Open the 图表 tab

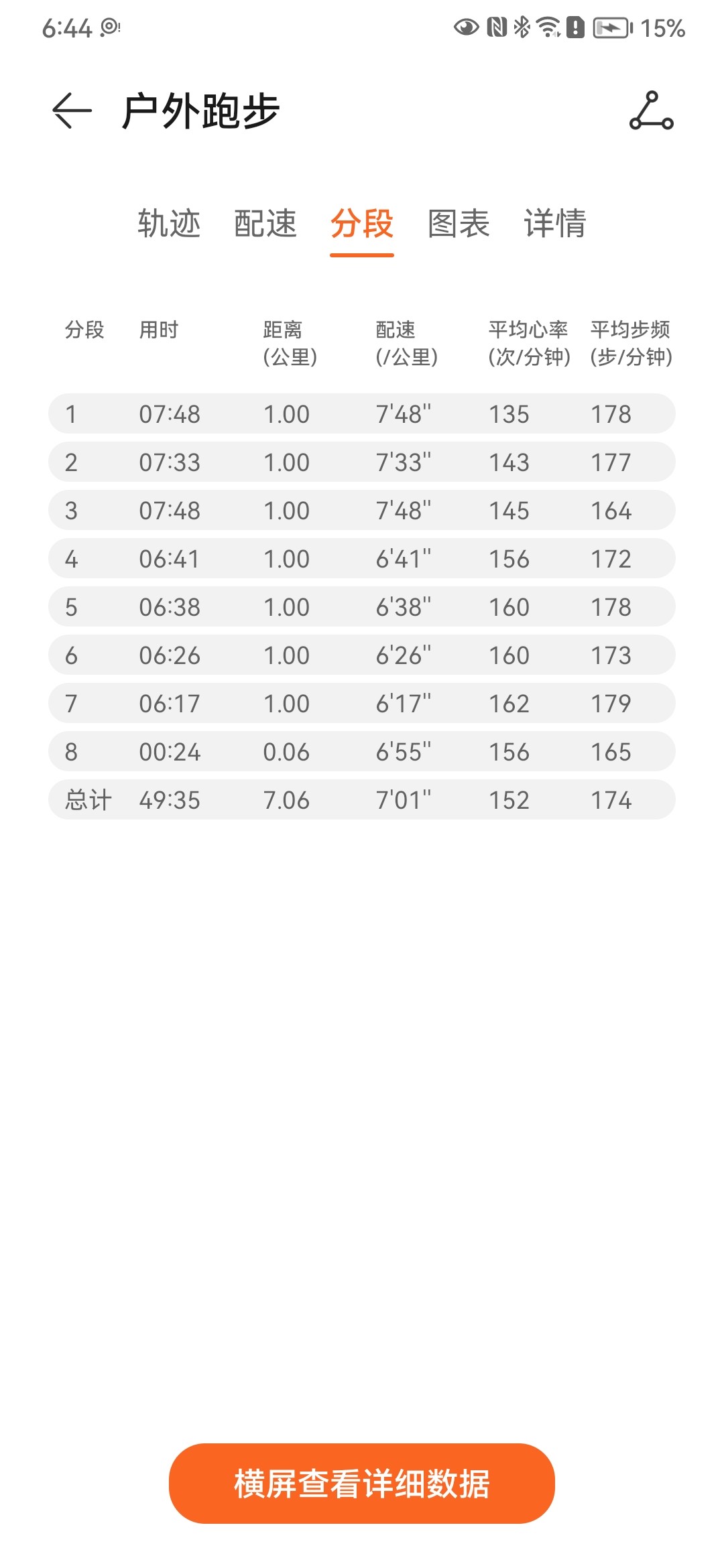(459, 223)
